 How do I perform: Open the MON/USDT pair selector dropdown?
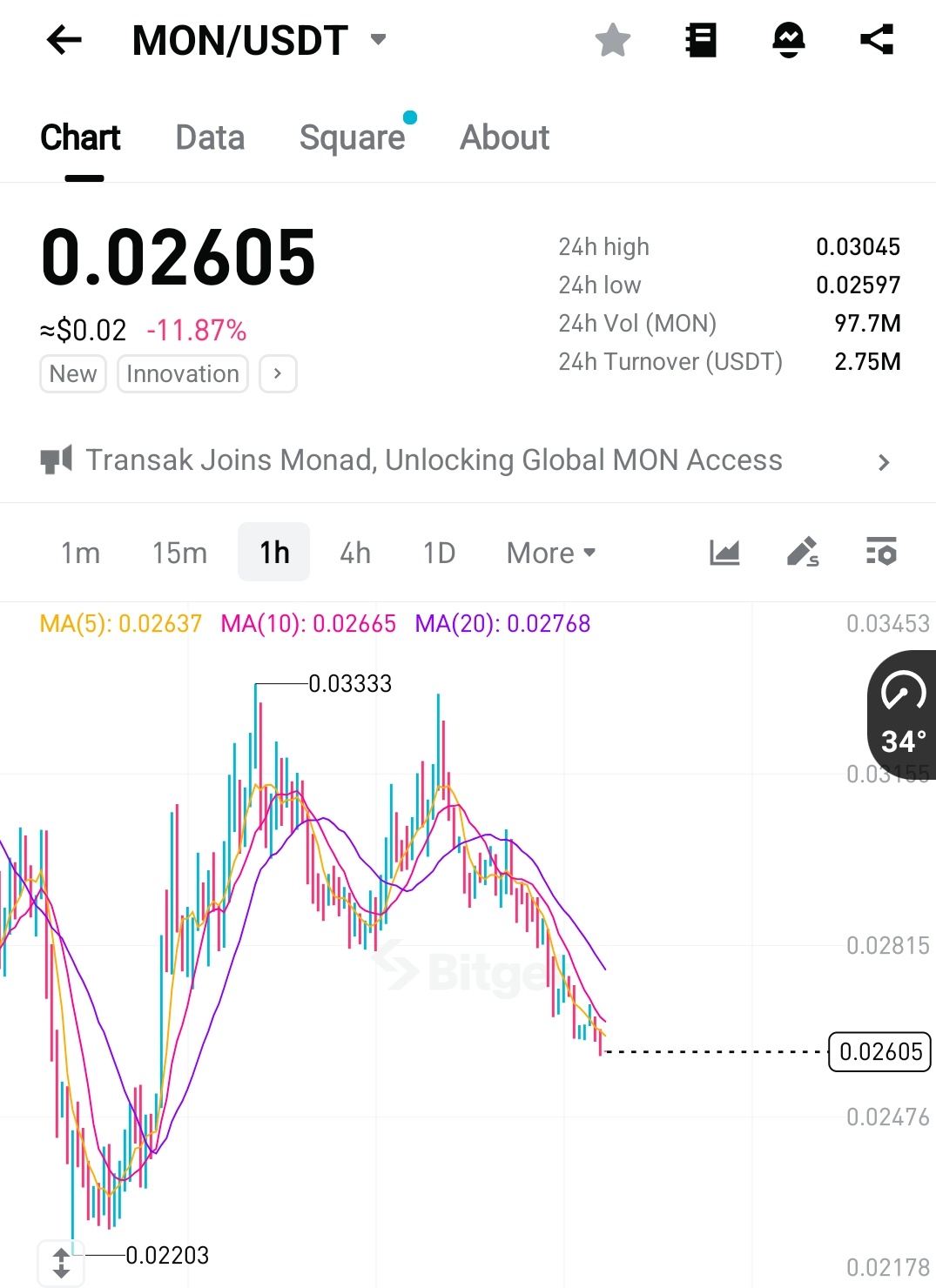[377, 40]
